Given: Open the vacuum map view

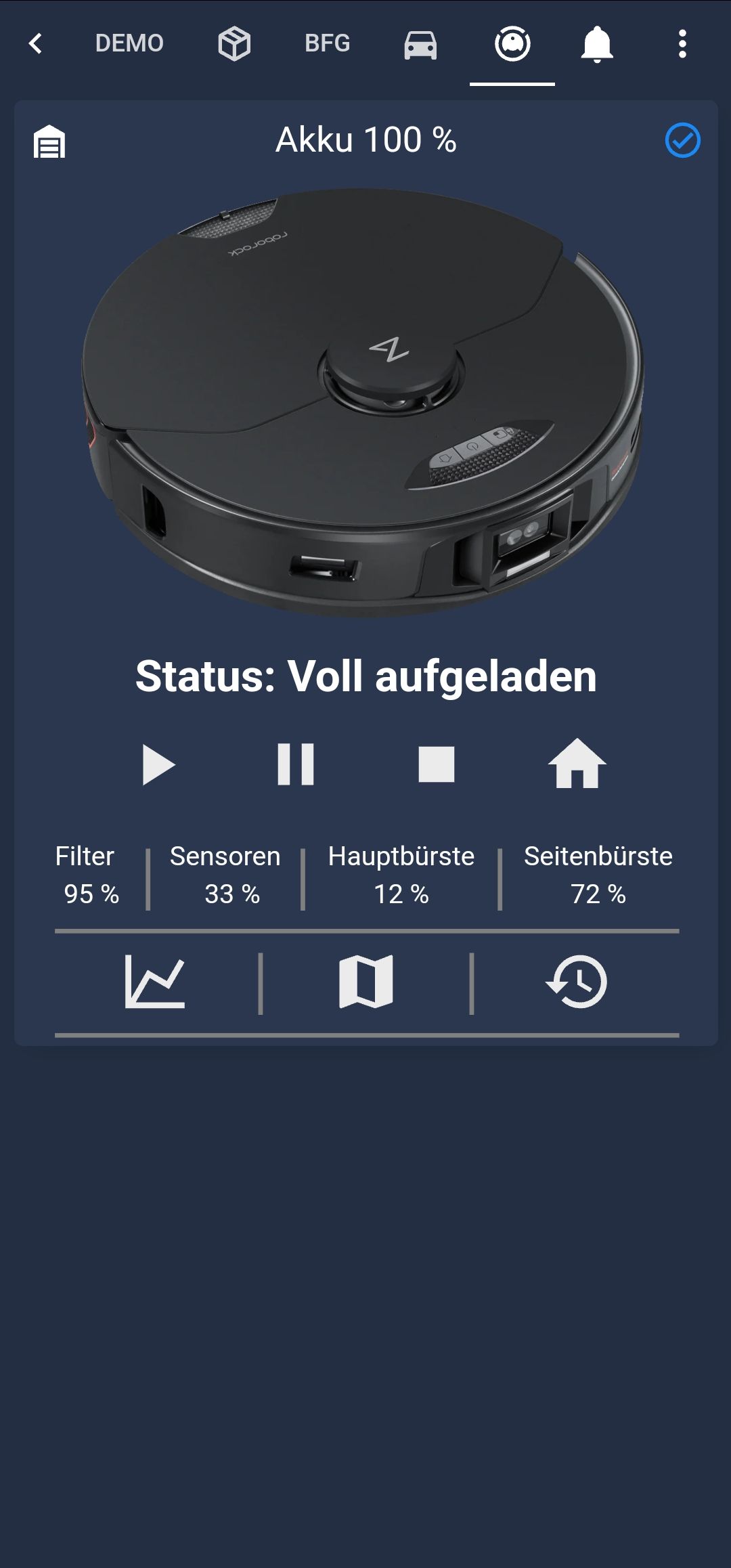Looking at the screenshot, I should pyautogui.click(x=366, y=982).
